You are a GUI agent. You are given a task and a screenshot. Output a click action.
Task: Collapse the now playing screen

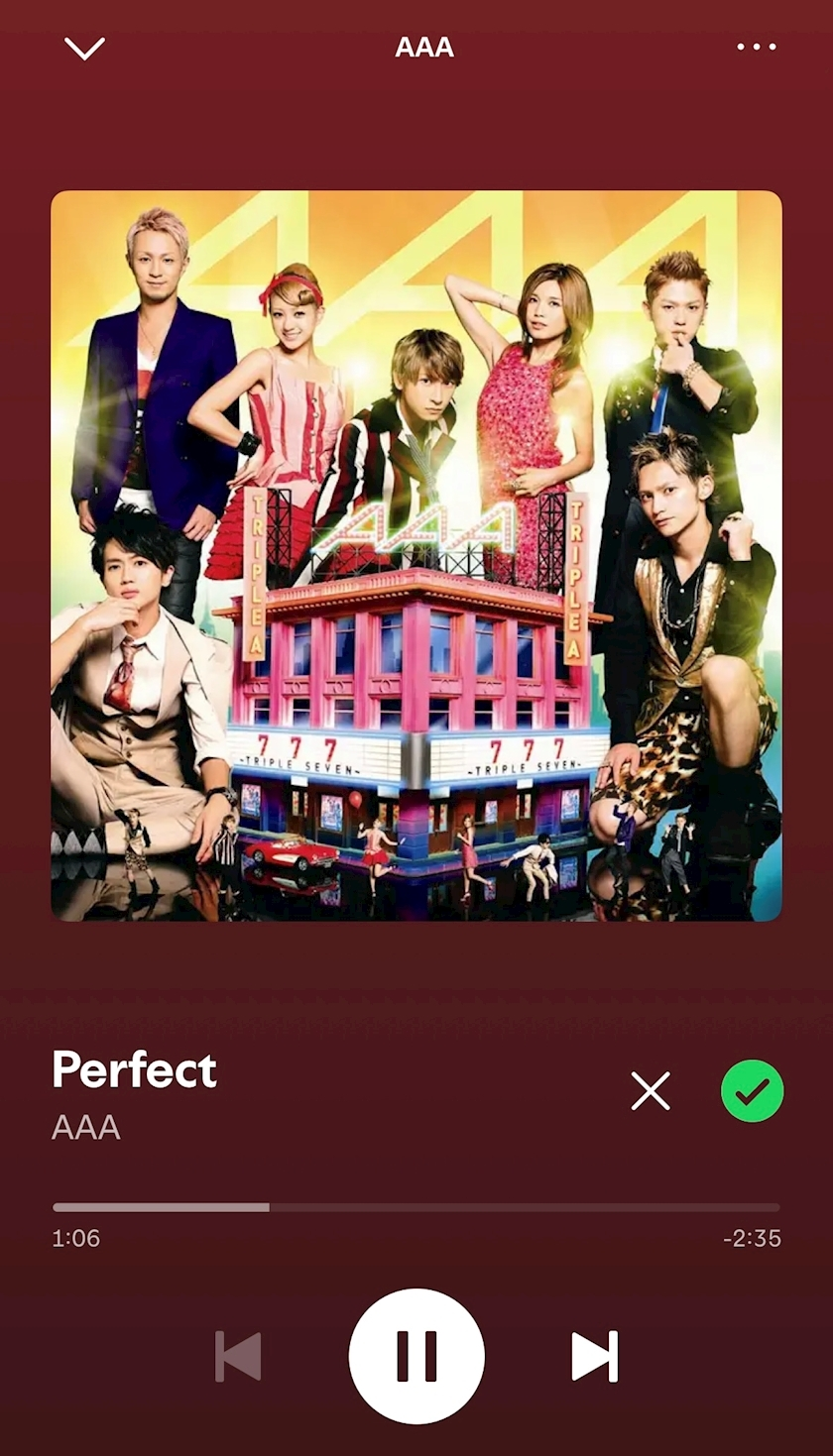tap(84, 48)
